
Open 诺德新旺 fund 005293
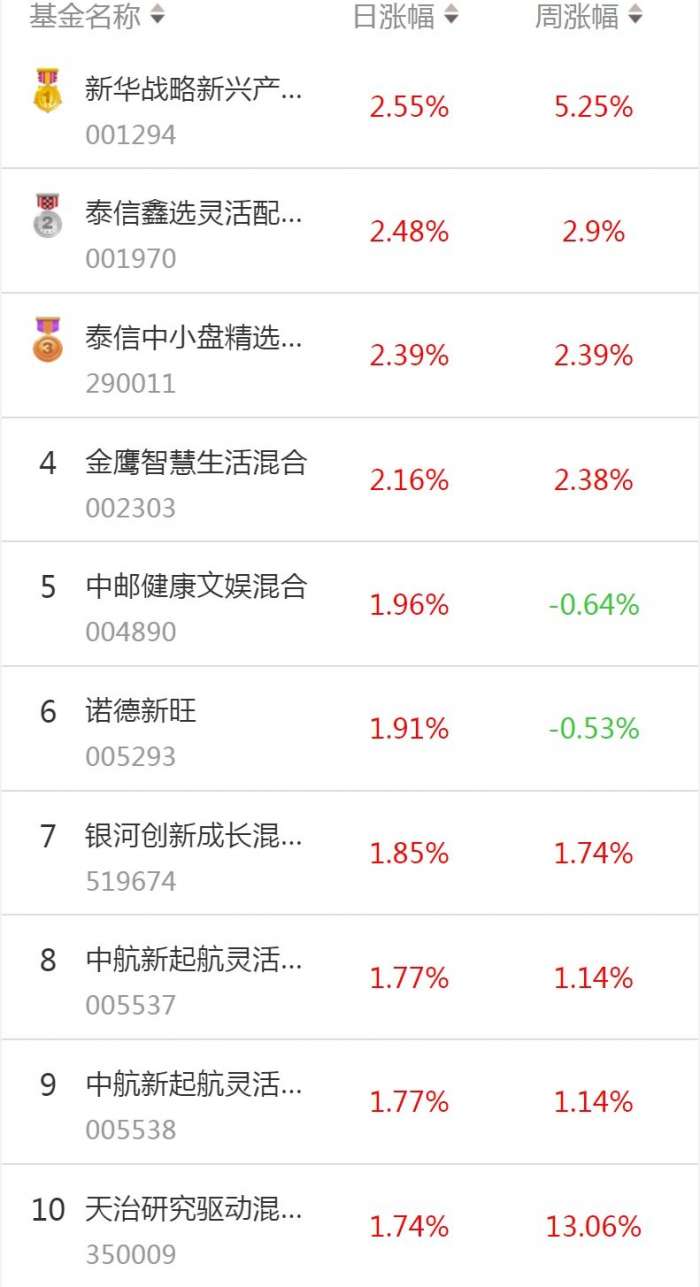pos(141,728)
